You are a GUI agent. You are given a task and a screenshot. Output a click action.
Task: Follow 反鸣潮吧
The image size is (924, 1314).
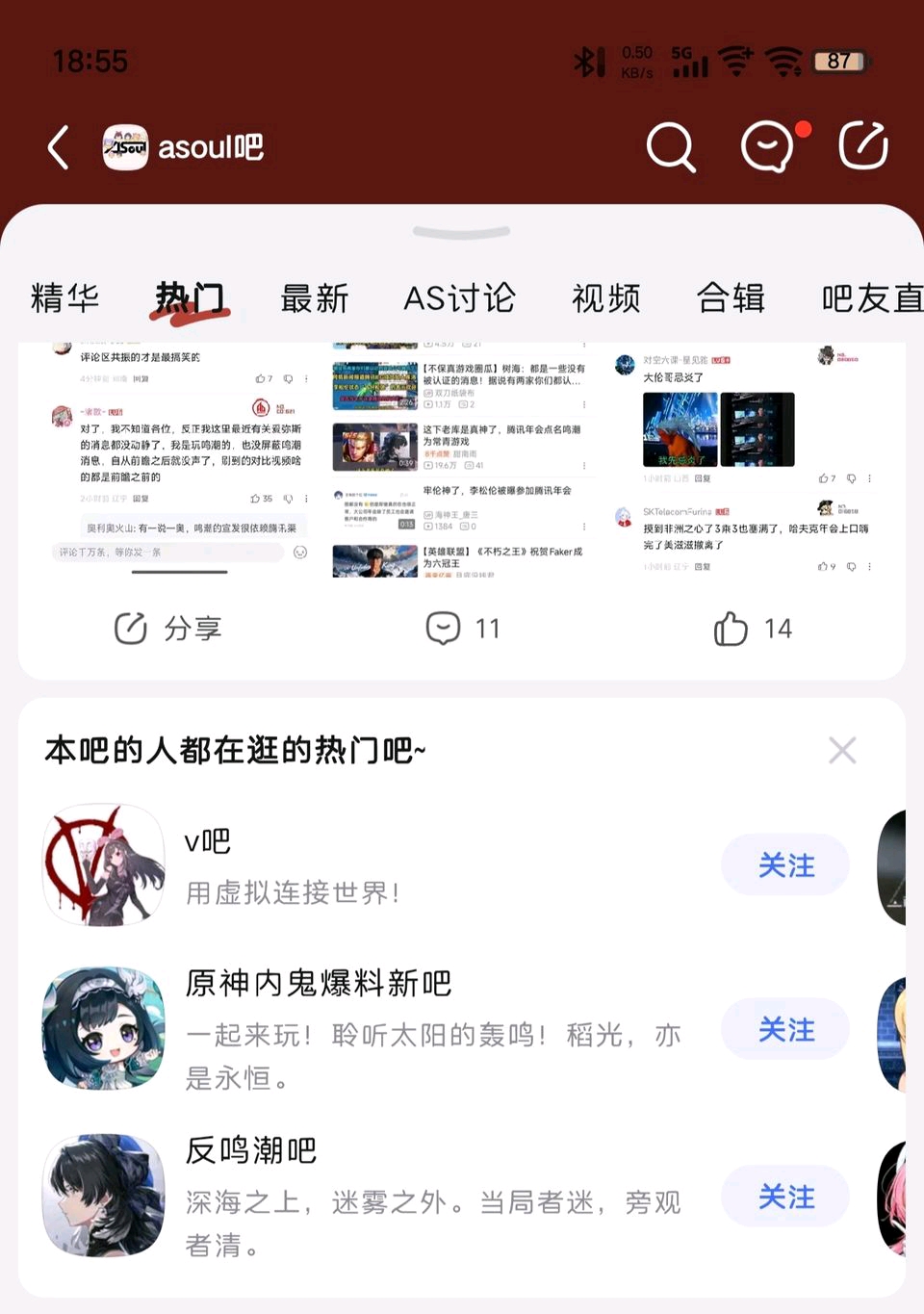[785, 1196]
